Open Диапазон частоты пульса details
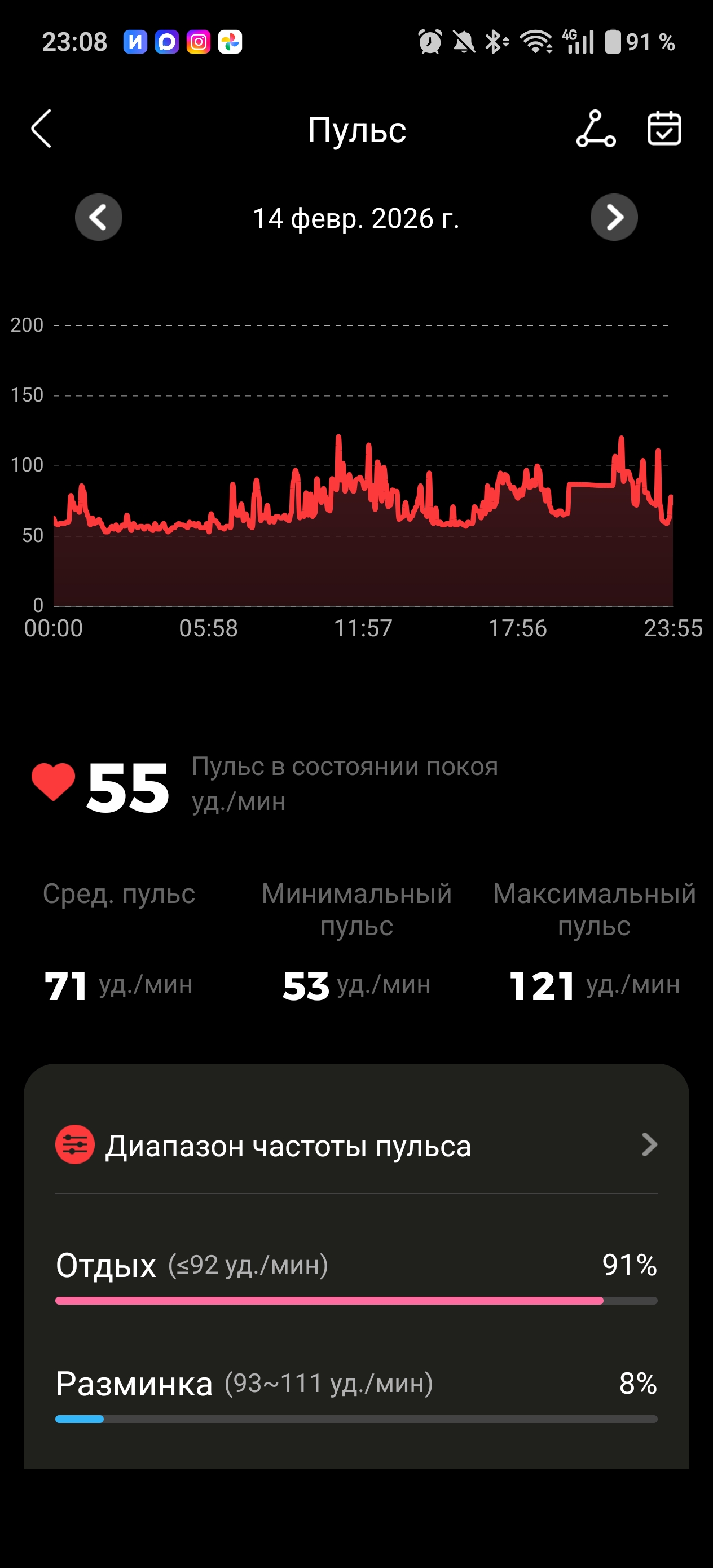 (356, 1146)
